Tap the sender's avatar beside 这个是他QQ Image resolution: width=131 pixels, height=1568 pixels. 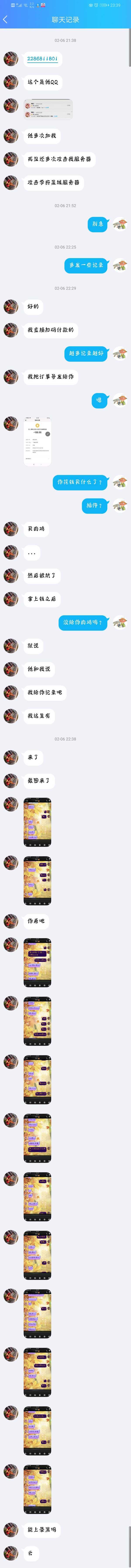coord(11,82)
